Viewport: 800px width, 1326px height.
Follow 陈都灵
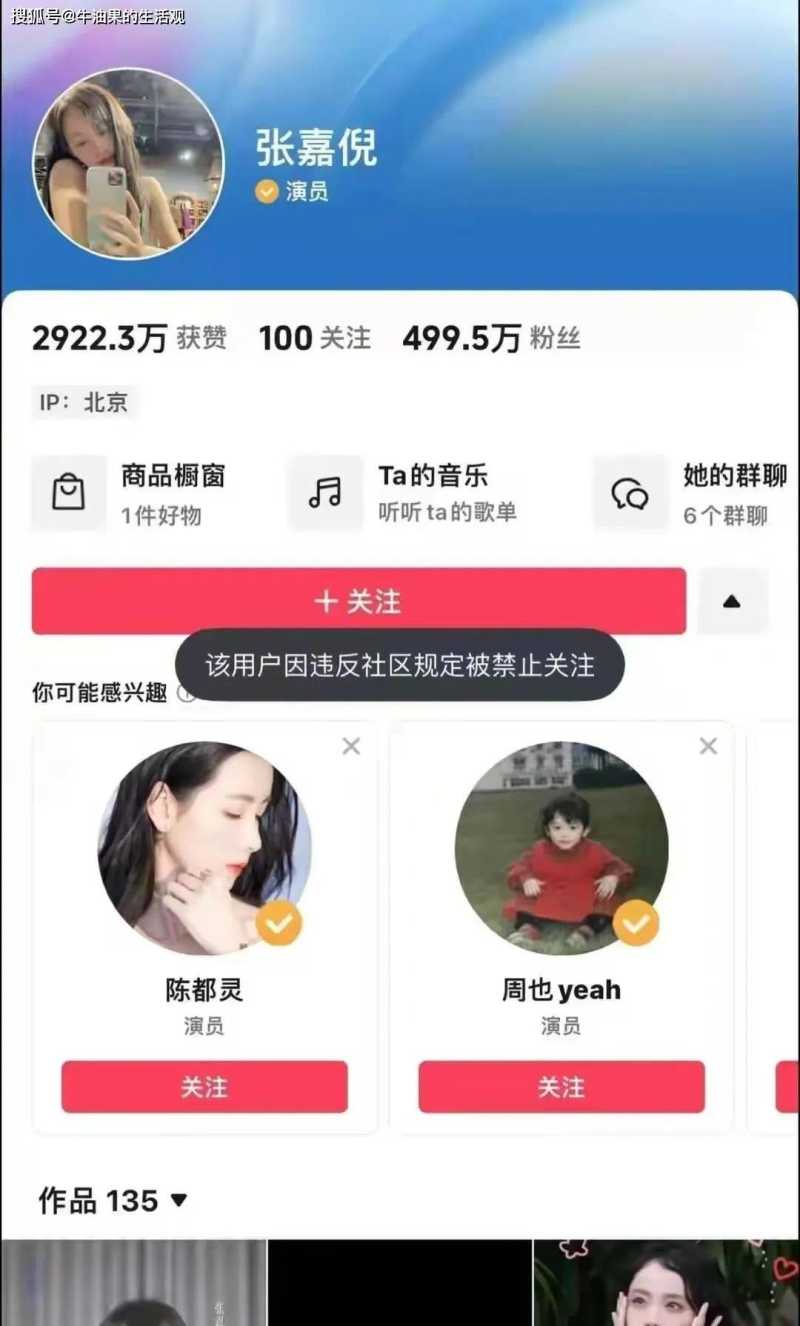click(x=204, y=1087)
